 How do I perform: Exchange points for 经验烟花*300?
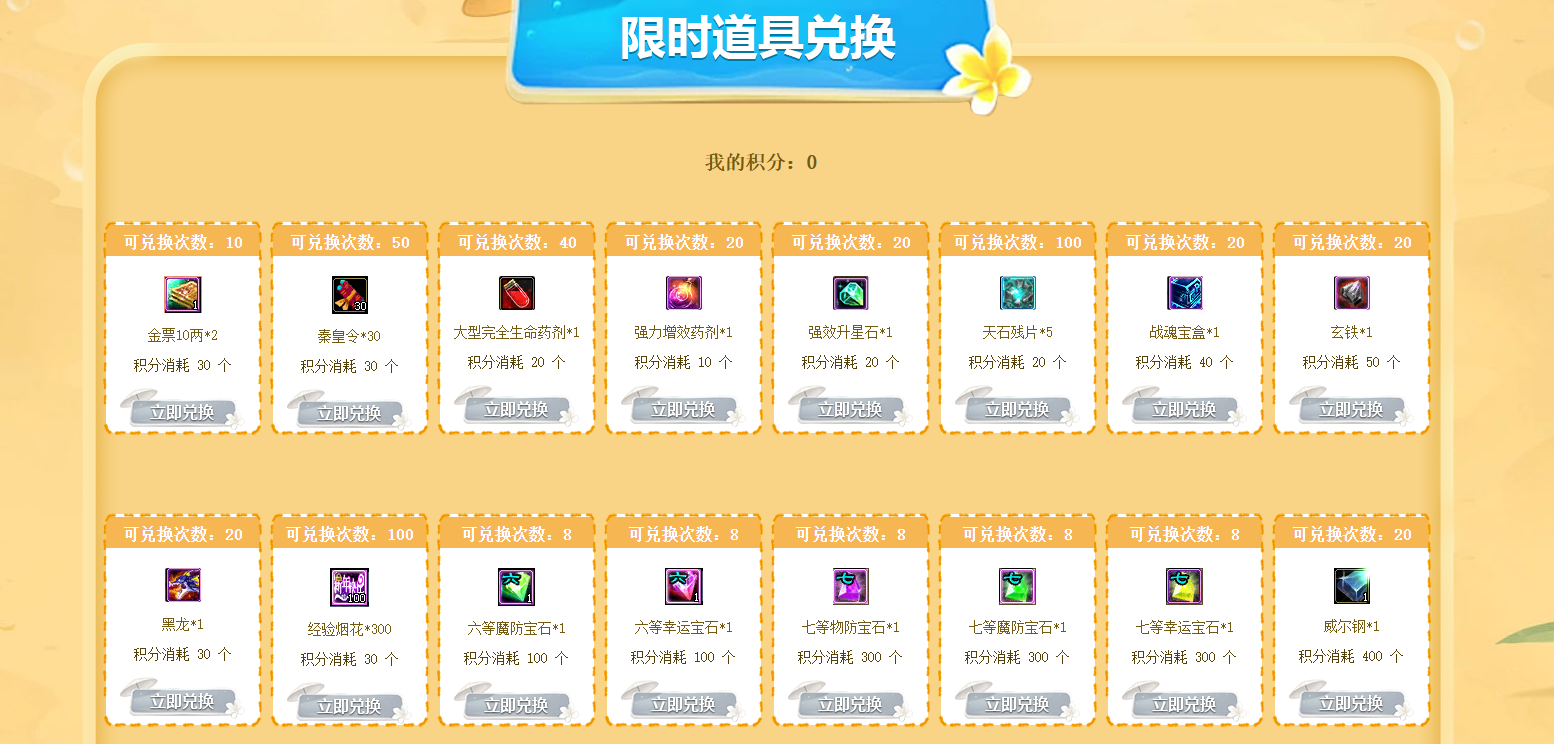pos(349,706)
